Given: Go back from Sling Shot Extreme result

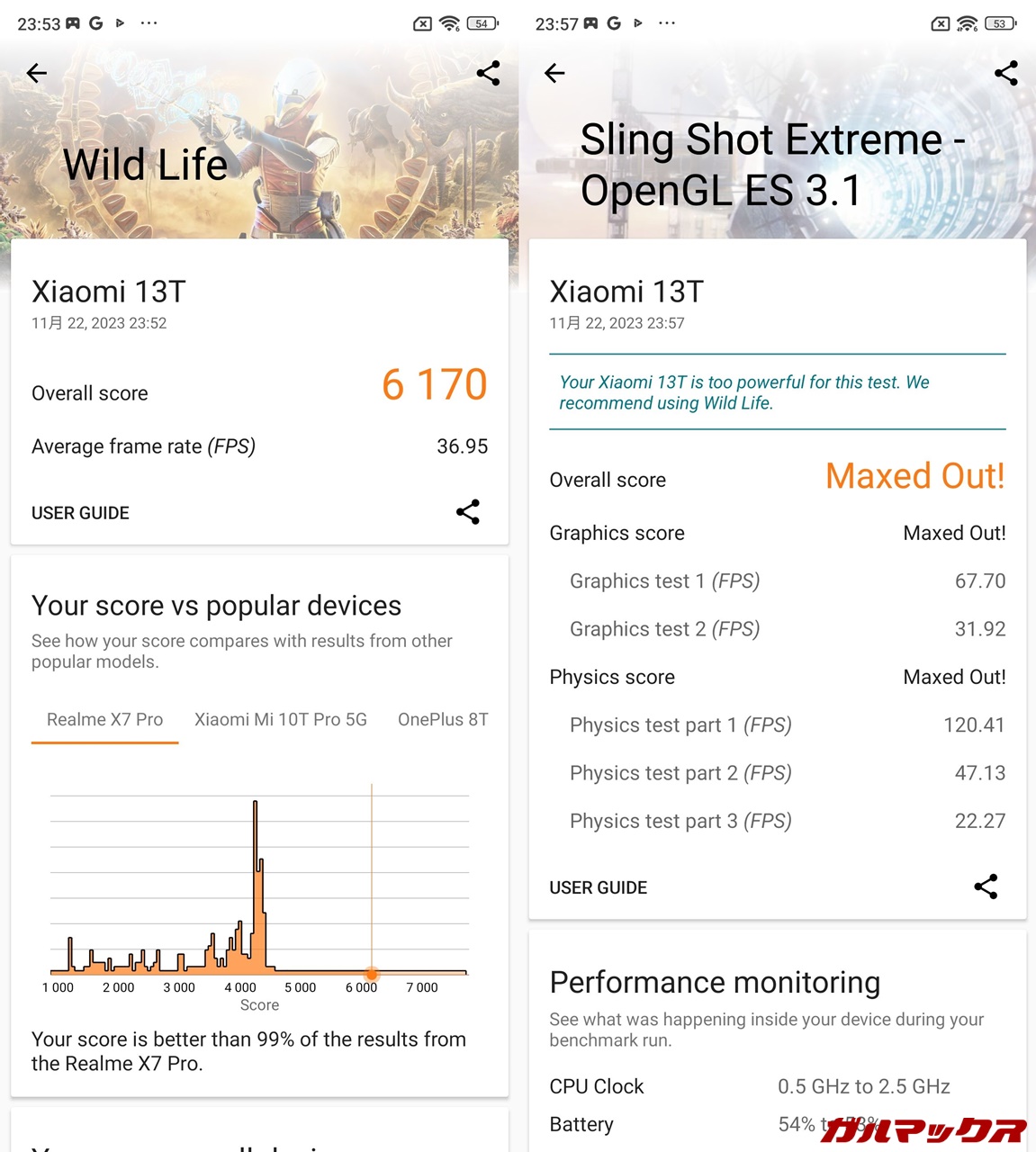Looking at the screenshot, I should click(x=554, y=73).
